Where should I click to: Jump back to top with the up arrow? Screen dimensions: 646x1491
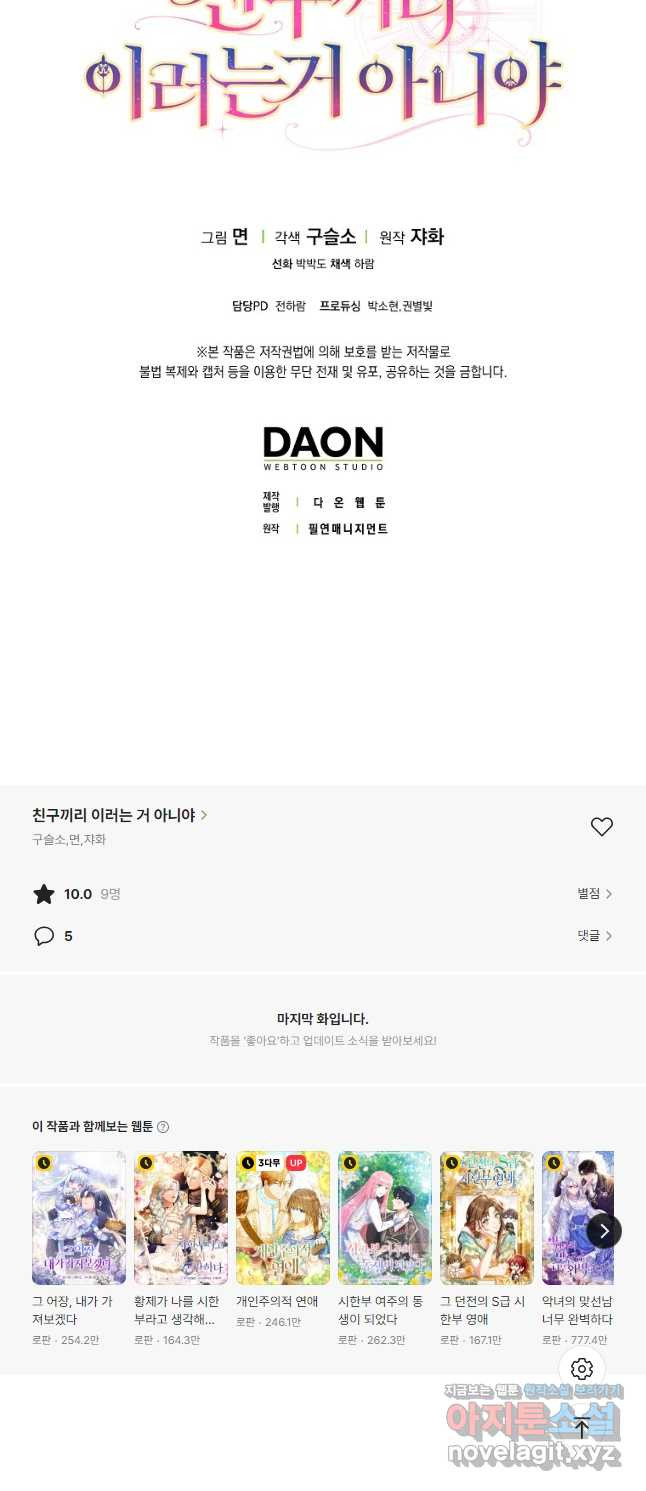[582, 1428]
